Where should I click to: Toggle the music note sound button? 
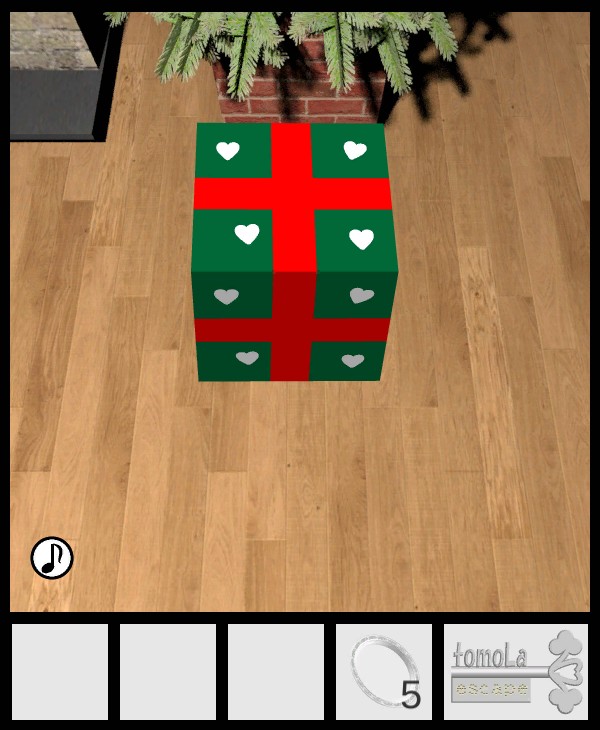[x=52, y=558]
